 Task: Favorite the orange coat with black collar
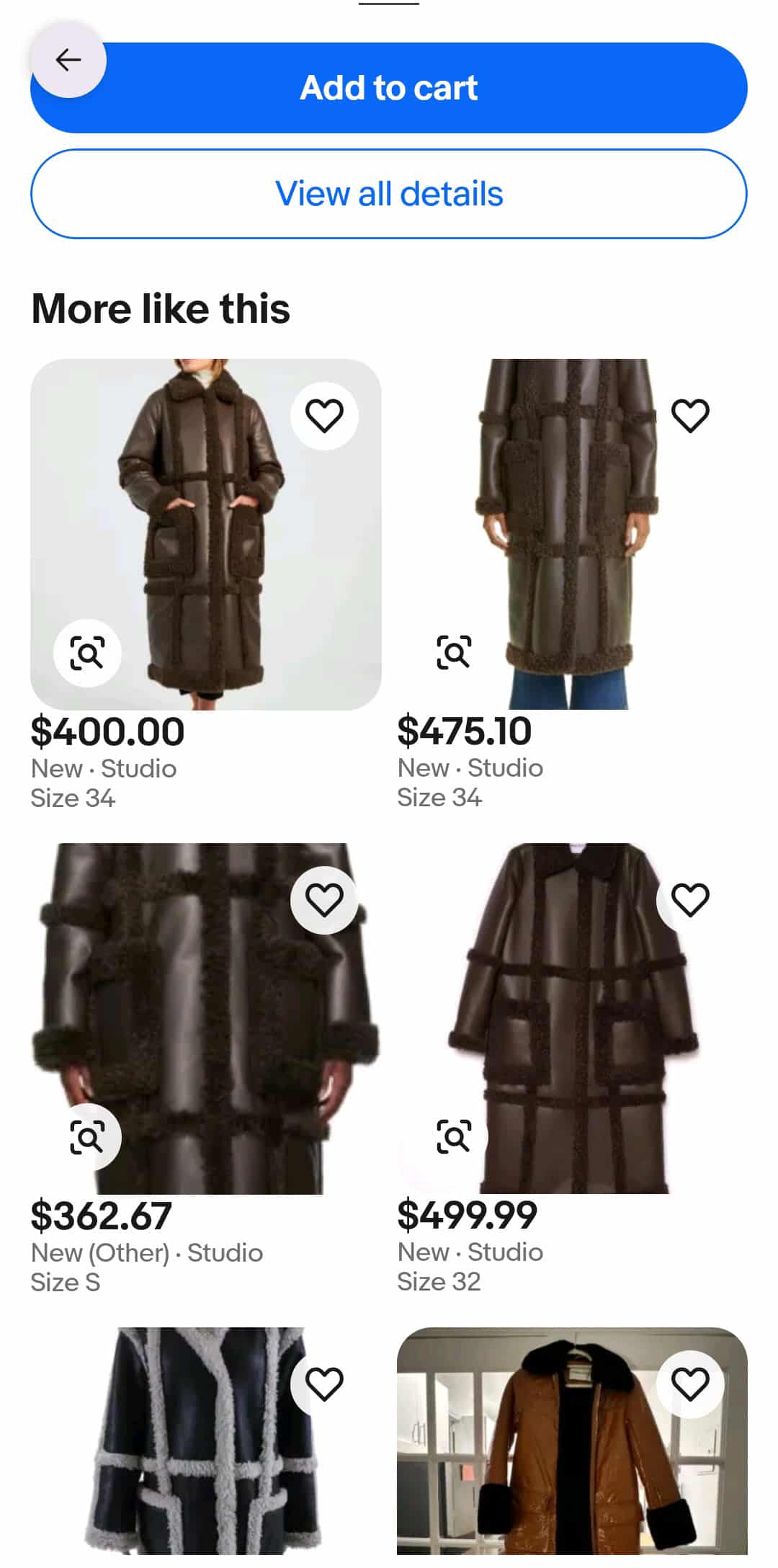pyautogui.click(x=690, y=1384)
